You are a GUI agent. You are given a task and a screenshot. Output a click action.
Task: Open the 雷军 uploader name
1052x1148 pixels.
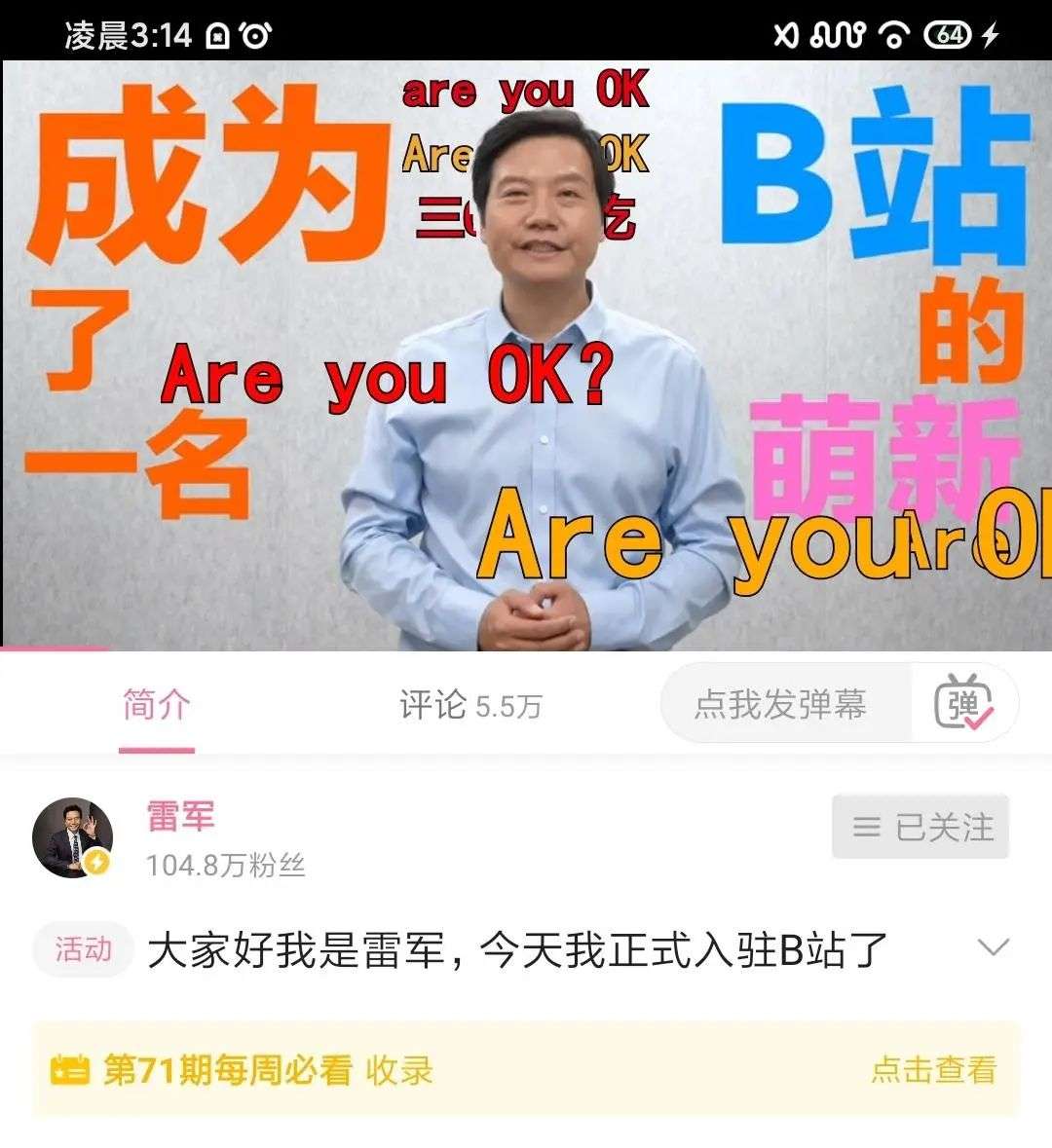pos(180,816)
